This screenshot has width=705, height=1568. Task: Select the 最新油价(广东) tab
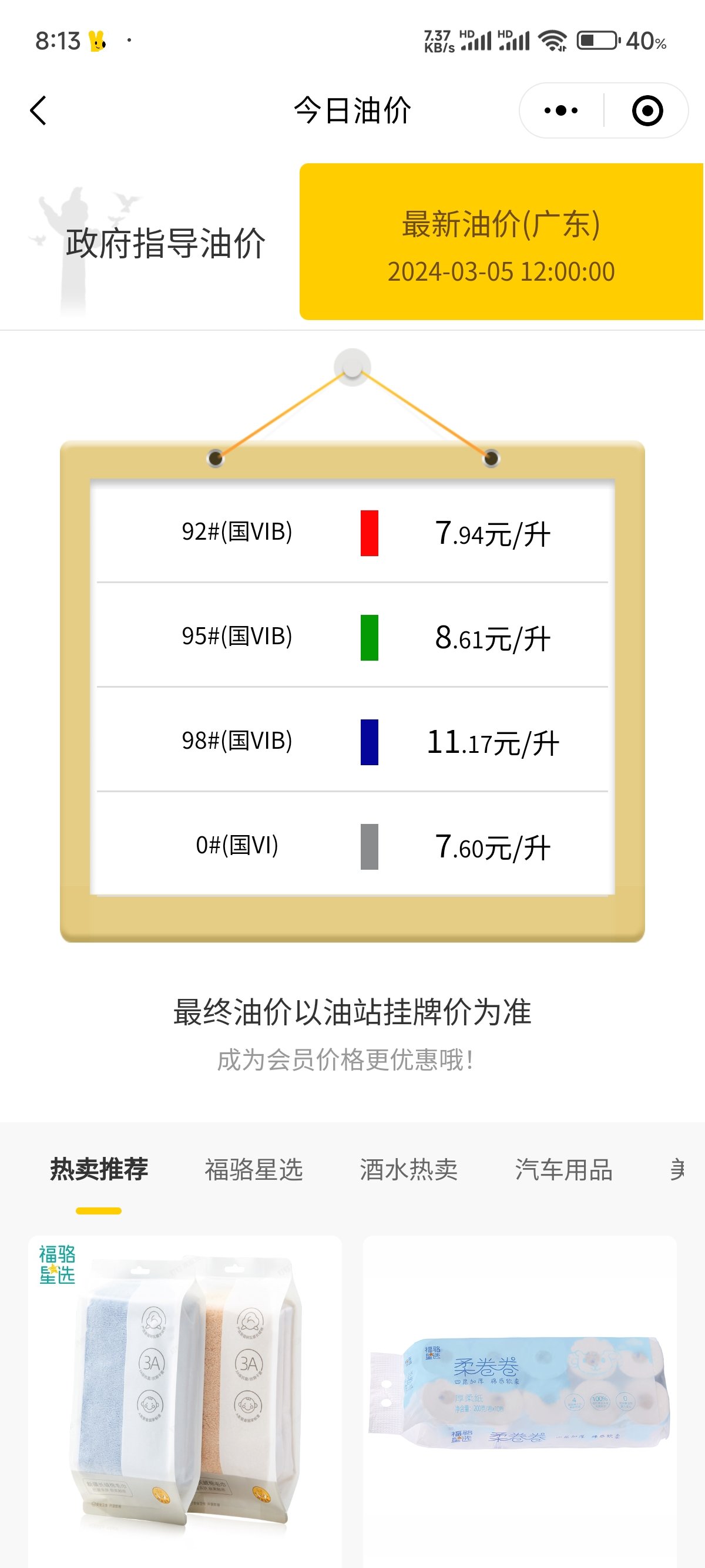click(502, 241)
